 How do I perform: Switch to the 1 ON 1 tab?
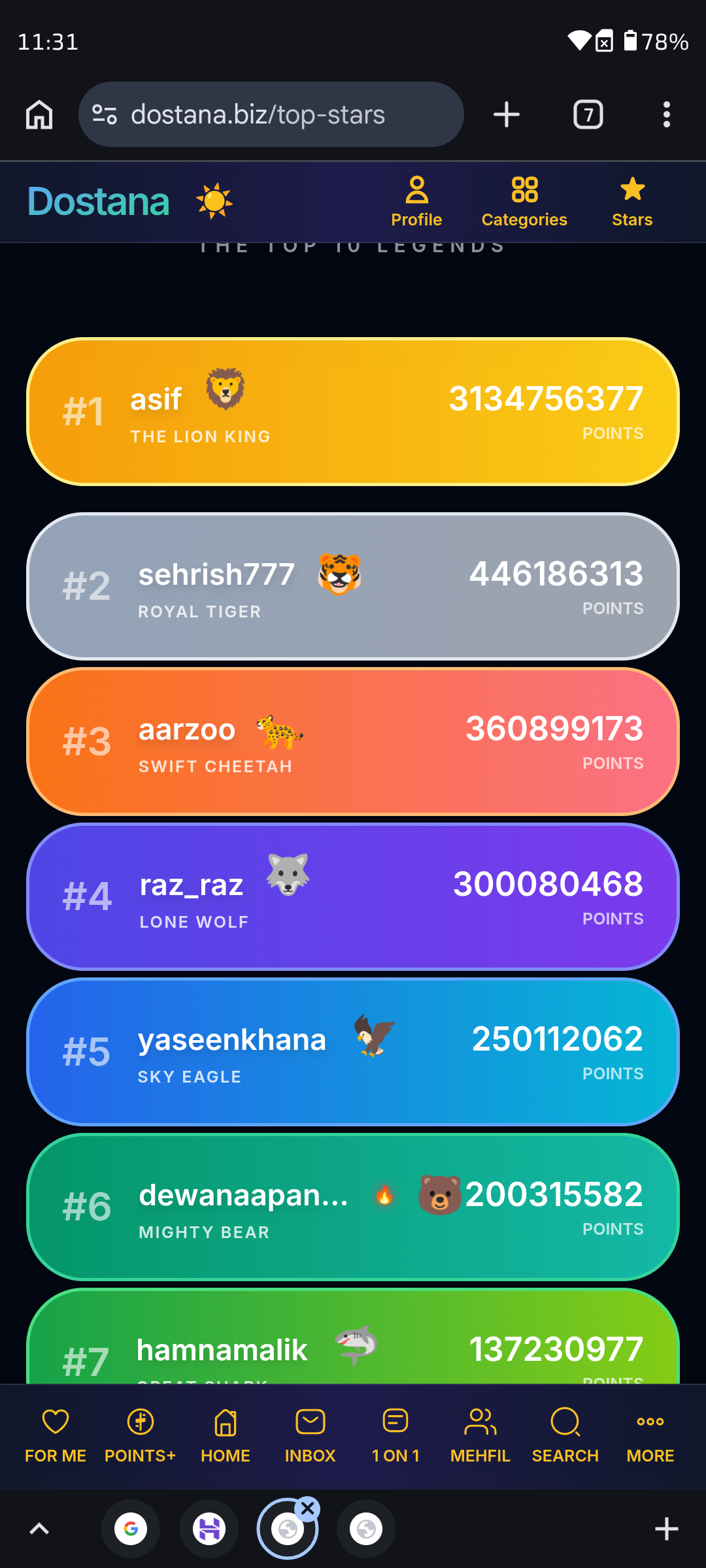point(395,1436)
